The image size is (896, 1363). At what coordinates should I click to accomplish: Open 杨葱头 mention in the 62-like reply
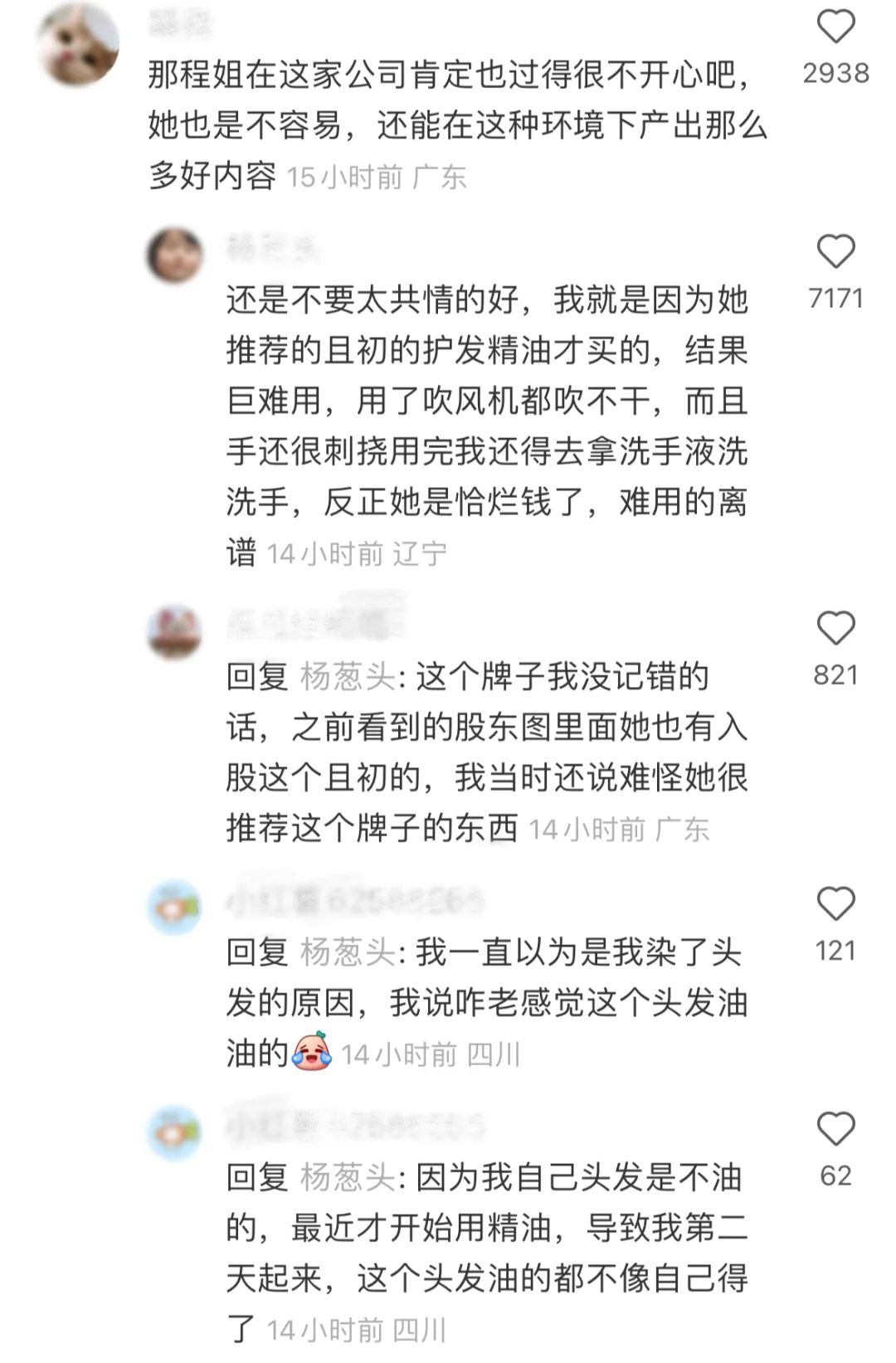[x=347, y=1178]
